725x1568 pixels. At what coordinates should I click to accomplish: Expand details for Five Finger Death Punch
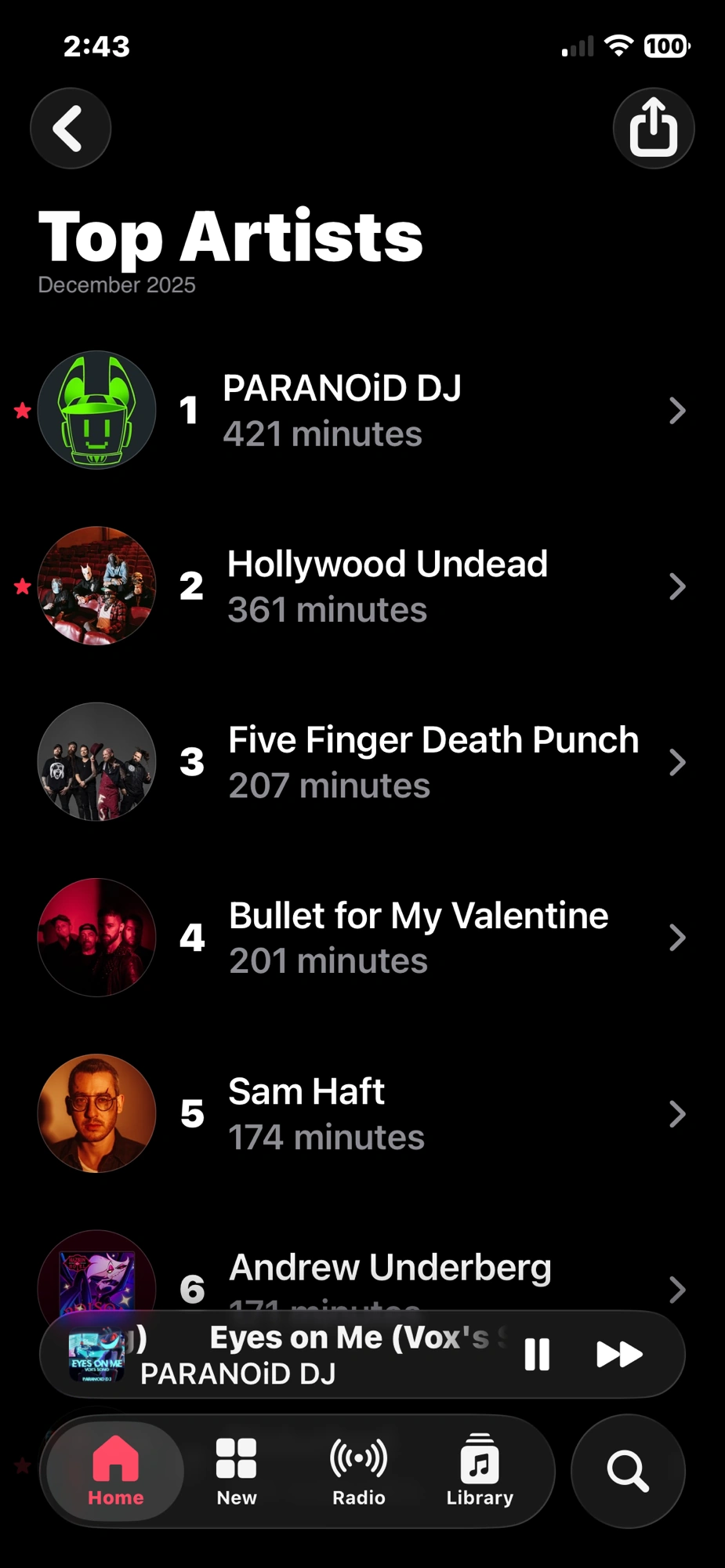click(x=677, y=761)
